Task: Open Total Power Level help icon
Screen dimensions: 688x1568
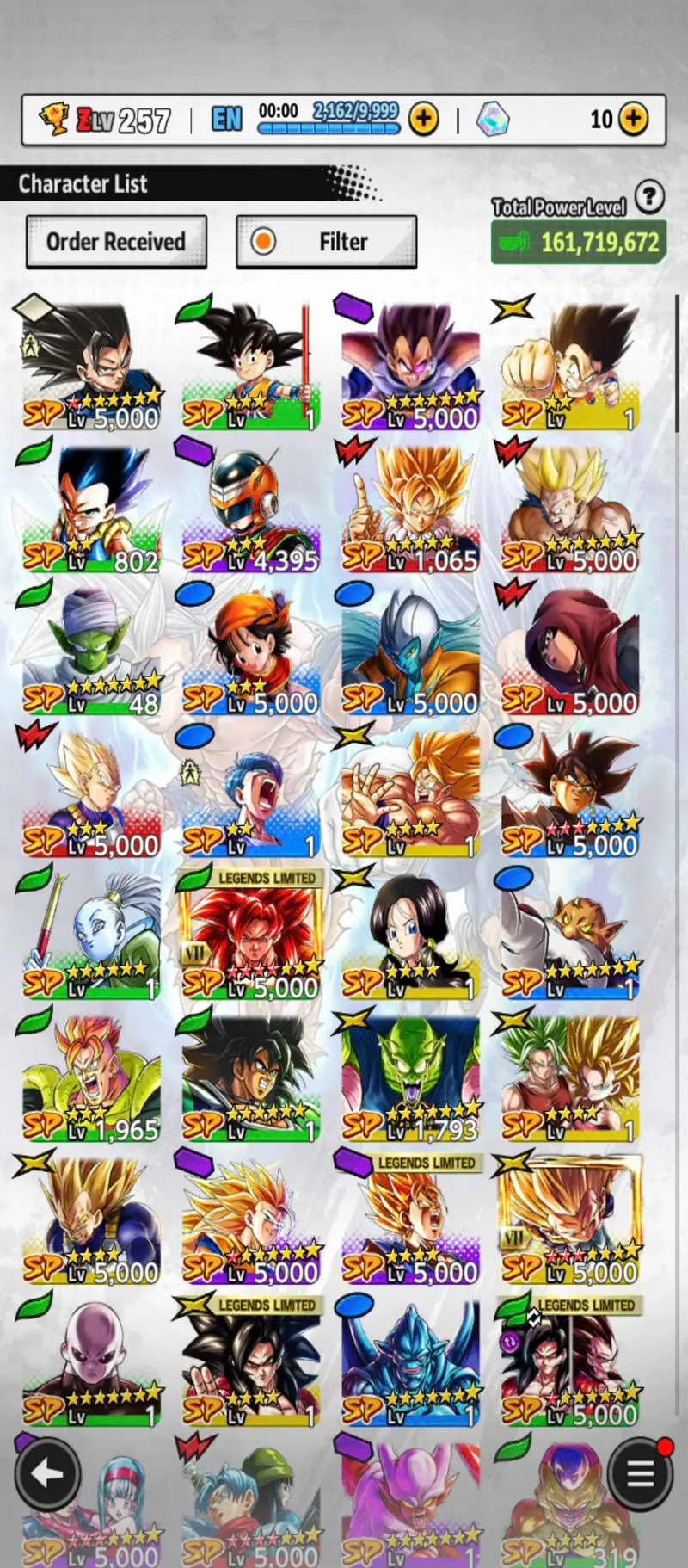Action: click(649, 197)
